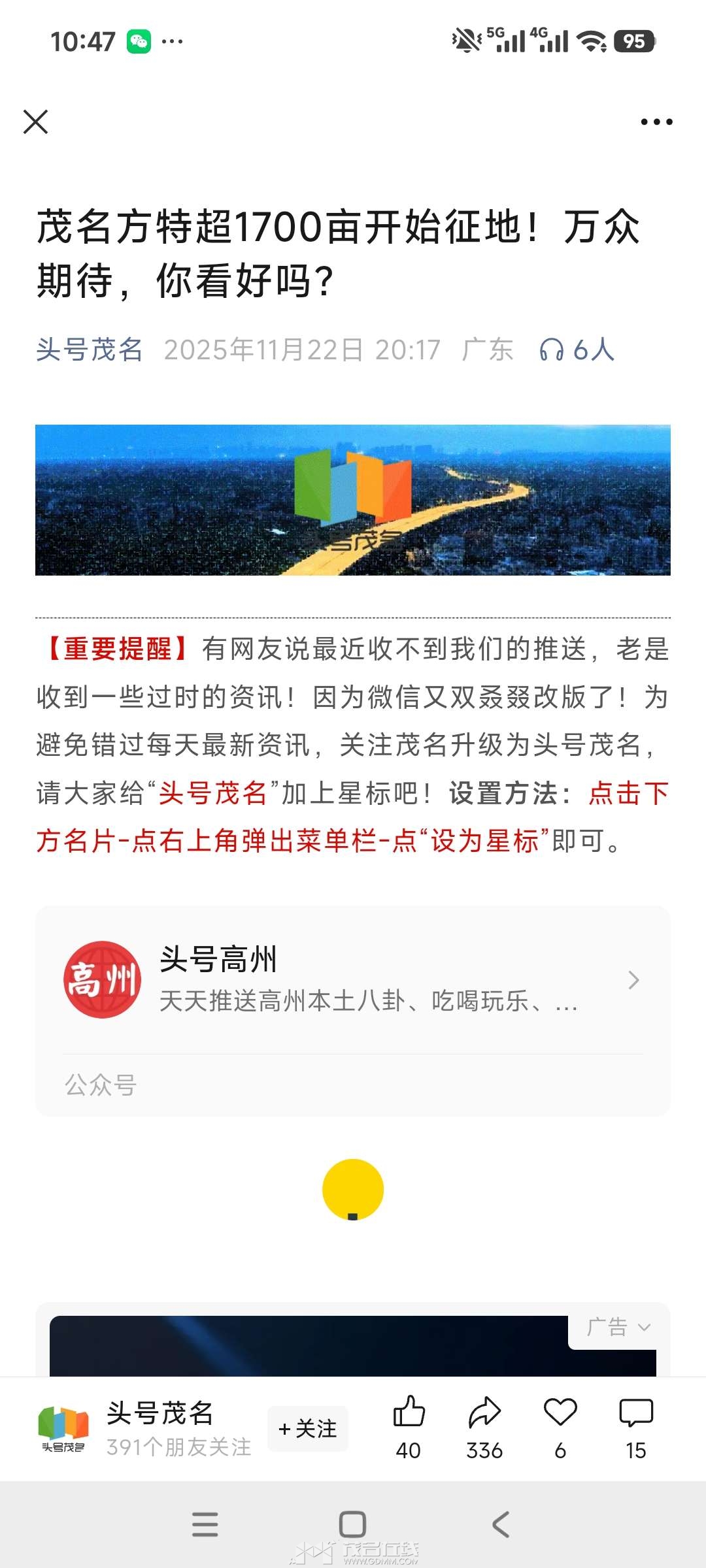Expand the 广告 ad options dropdown
Screen dimensions: 706x1568
tap(618, 1327)
